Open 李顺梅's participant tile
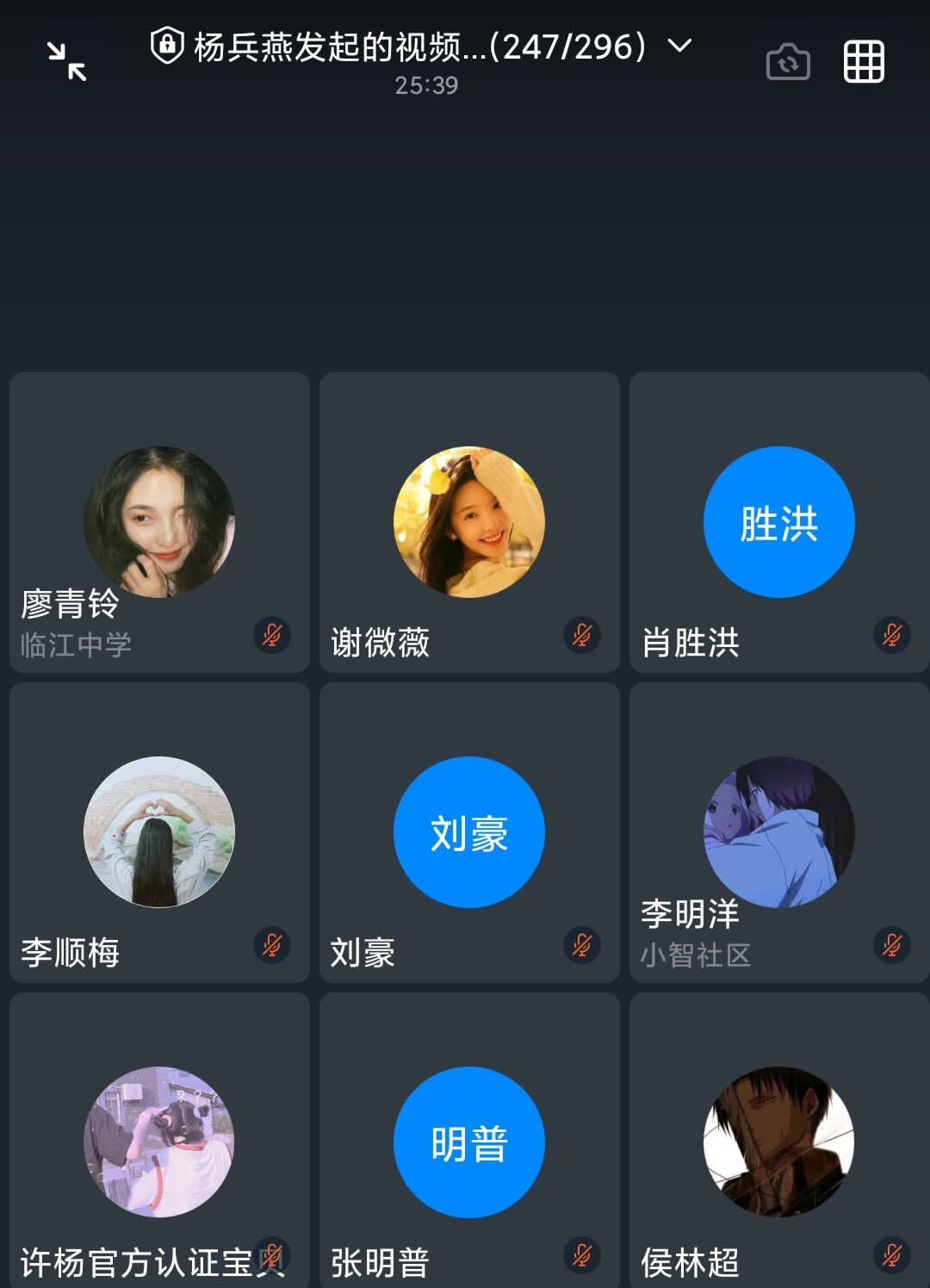Screen dimensions: 930x1288 [159, 832]
